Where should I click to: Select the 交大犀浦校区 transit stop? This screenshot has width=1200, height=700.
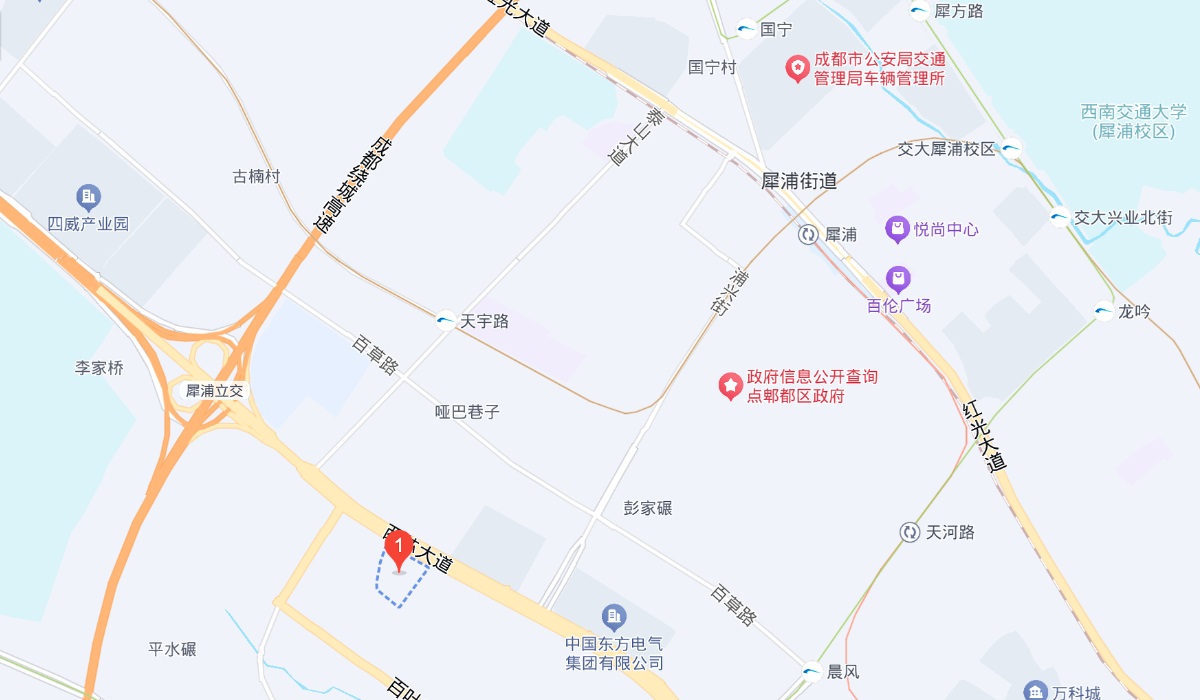(1011, 149)
